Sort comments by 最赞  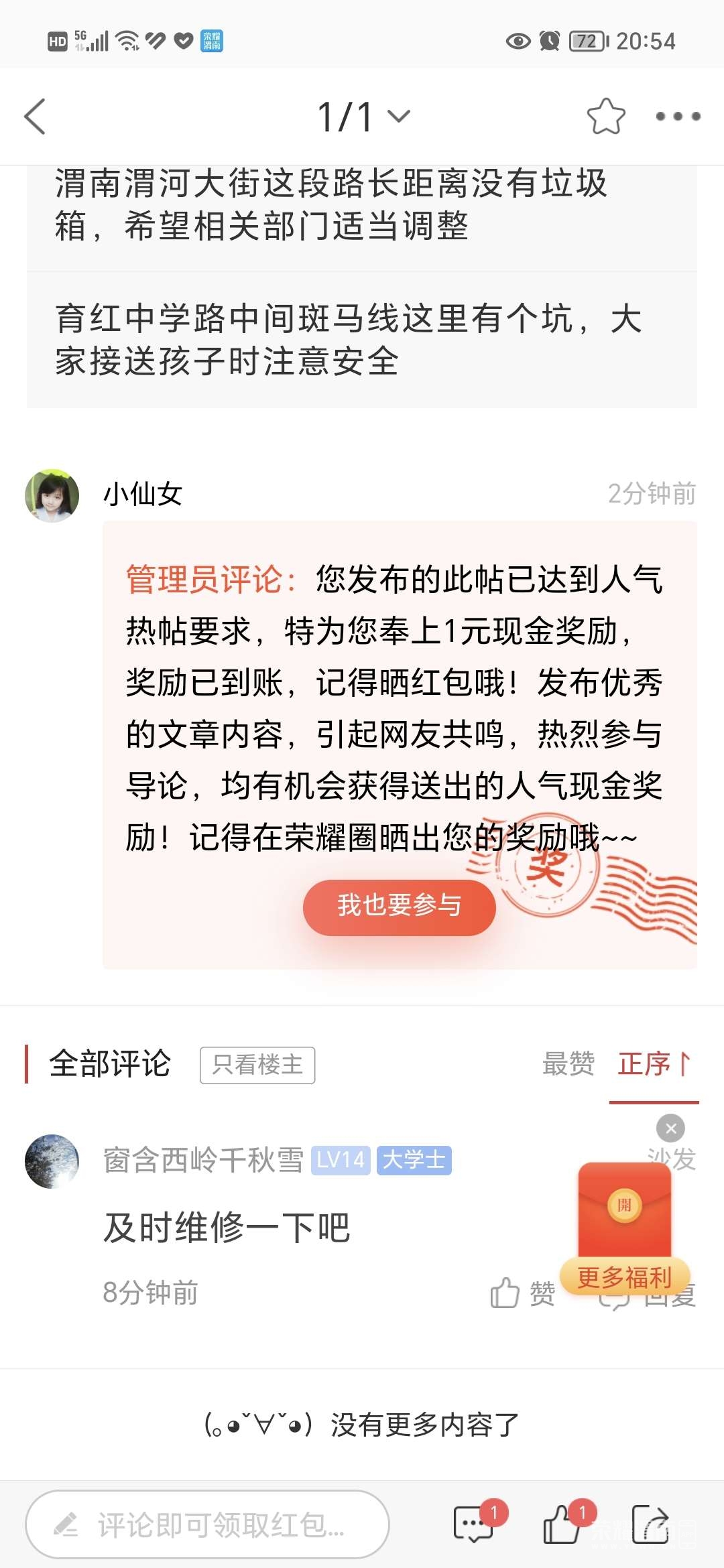pos(568,1063)
